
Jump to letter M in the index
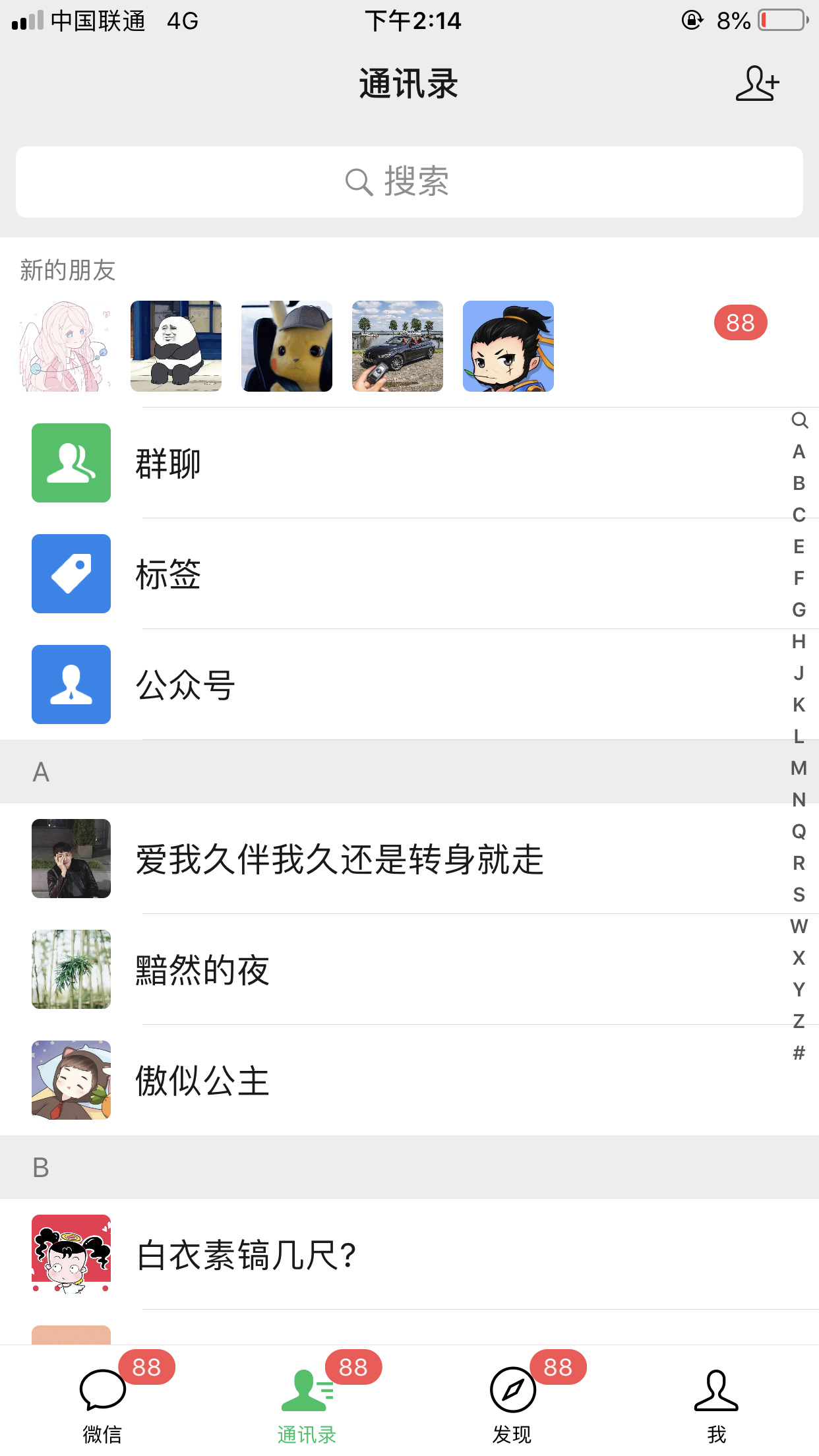coord(799,768)
